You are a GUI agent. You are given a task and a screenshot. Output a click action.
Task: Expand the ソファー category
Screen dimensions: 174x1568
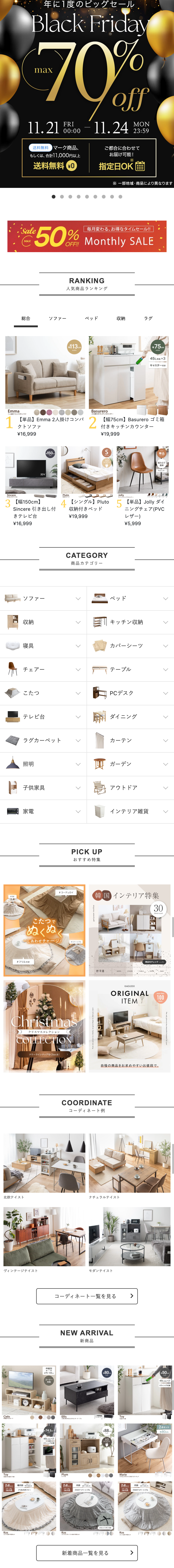tap(43, 598)
